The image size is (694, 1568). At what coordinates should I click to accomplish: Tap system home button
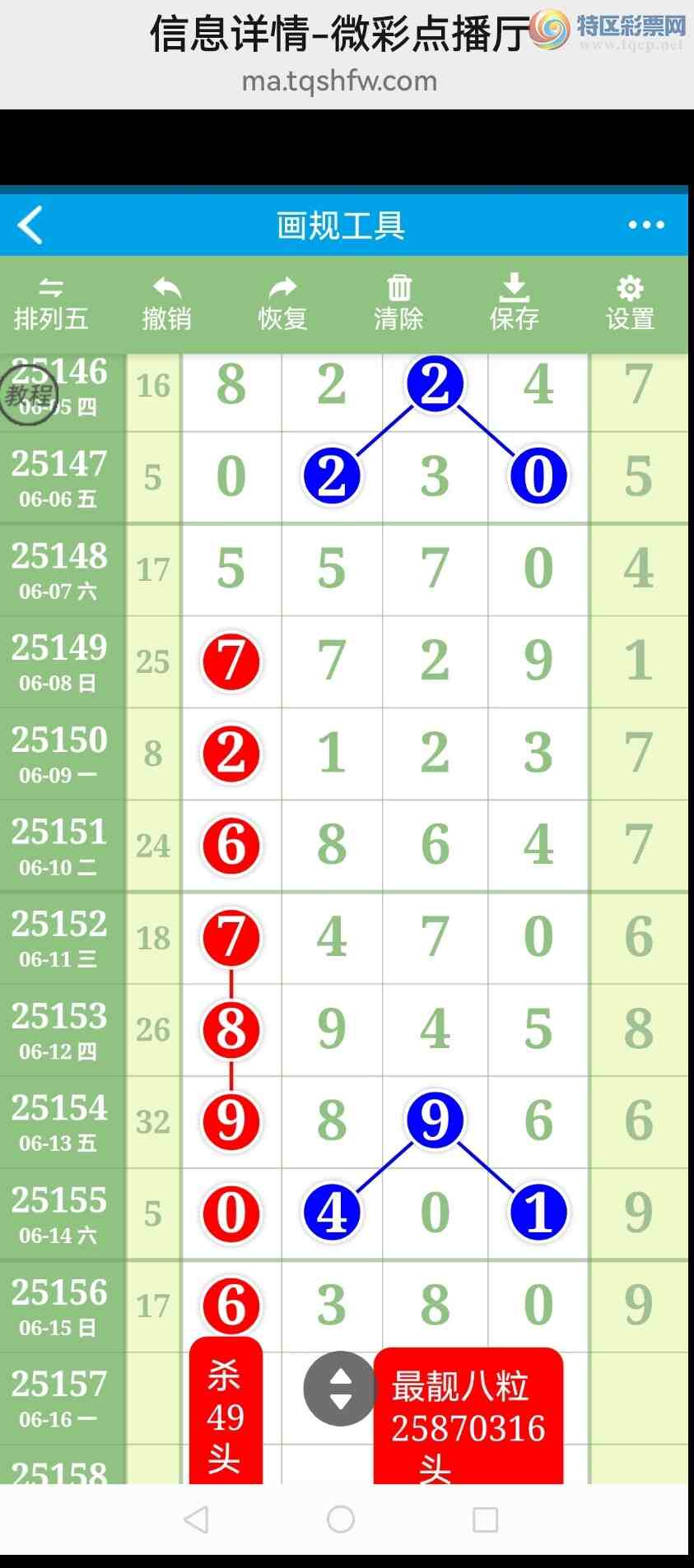[340, 1519]
